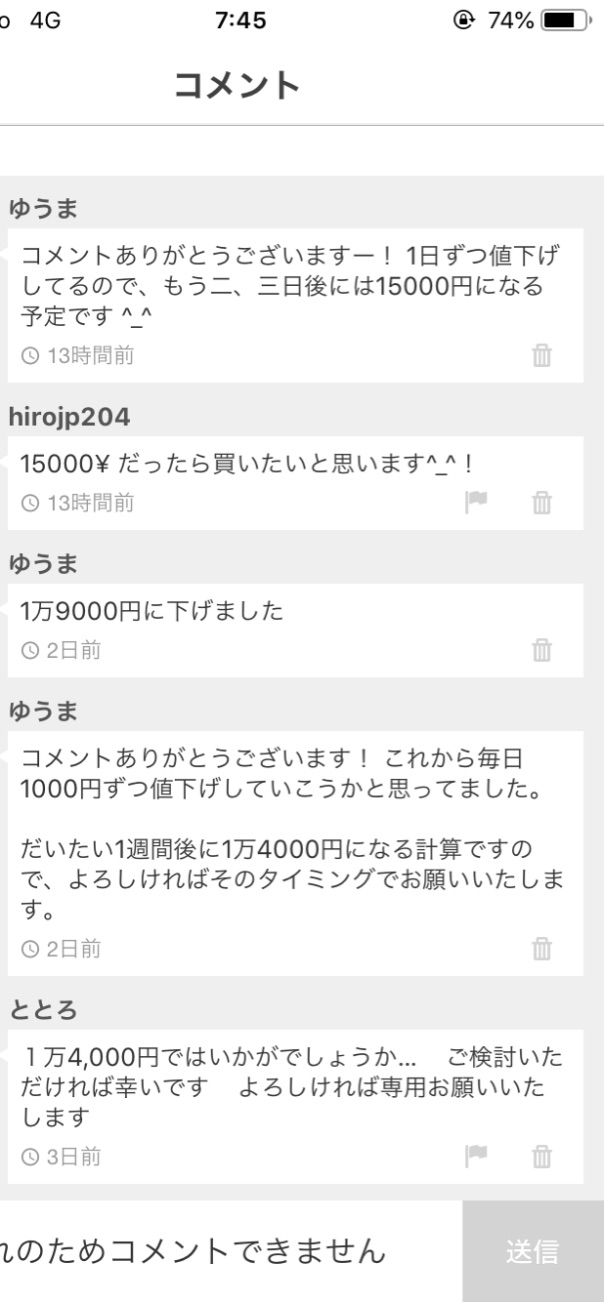
Task: Flag ととろ's comment
Action: (x=475, y=1157)
